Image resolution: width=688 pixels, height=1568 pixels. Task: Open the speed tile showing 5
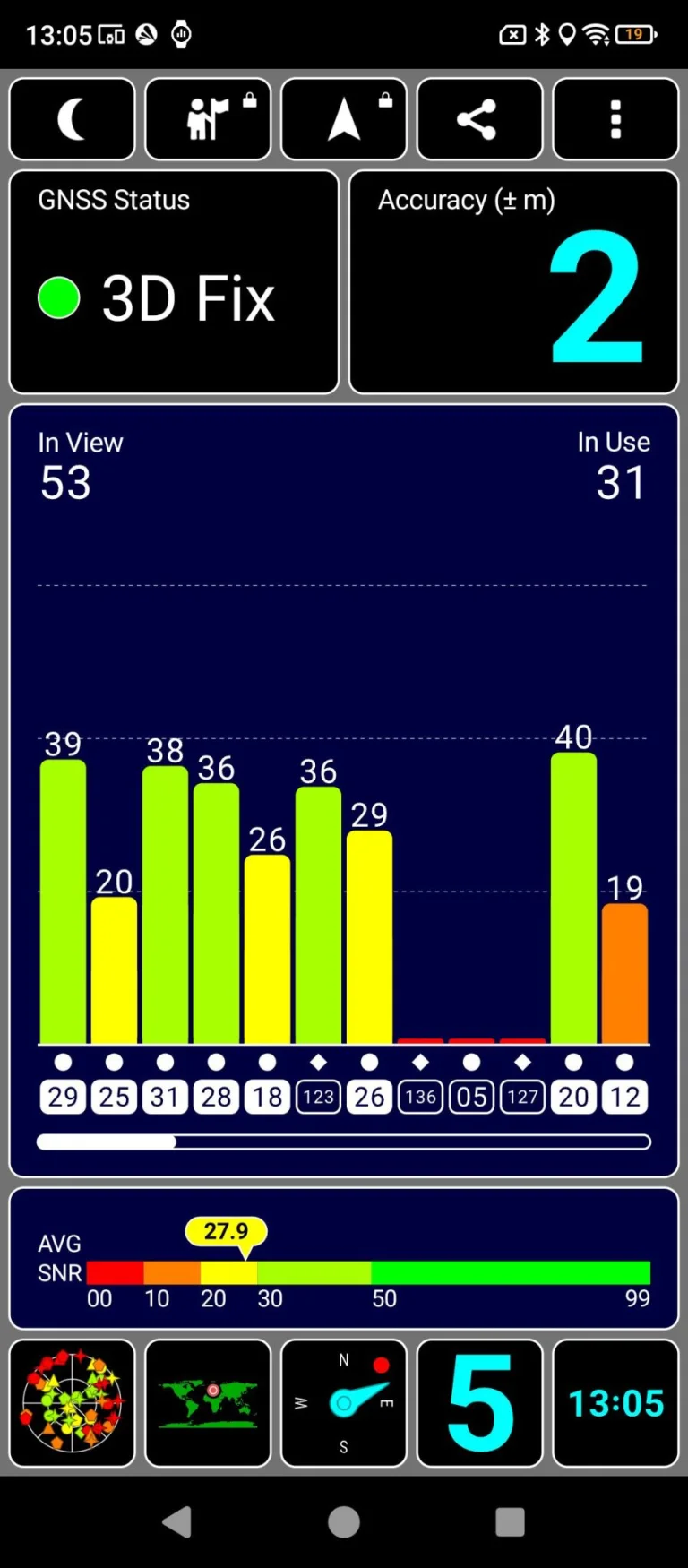pyautogui.click(x=479, y=1403)
